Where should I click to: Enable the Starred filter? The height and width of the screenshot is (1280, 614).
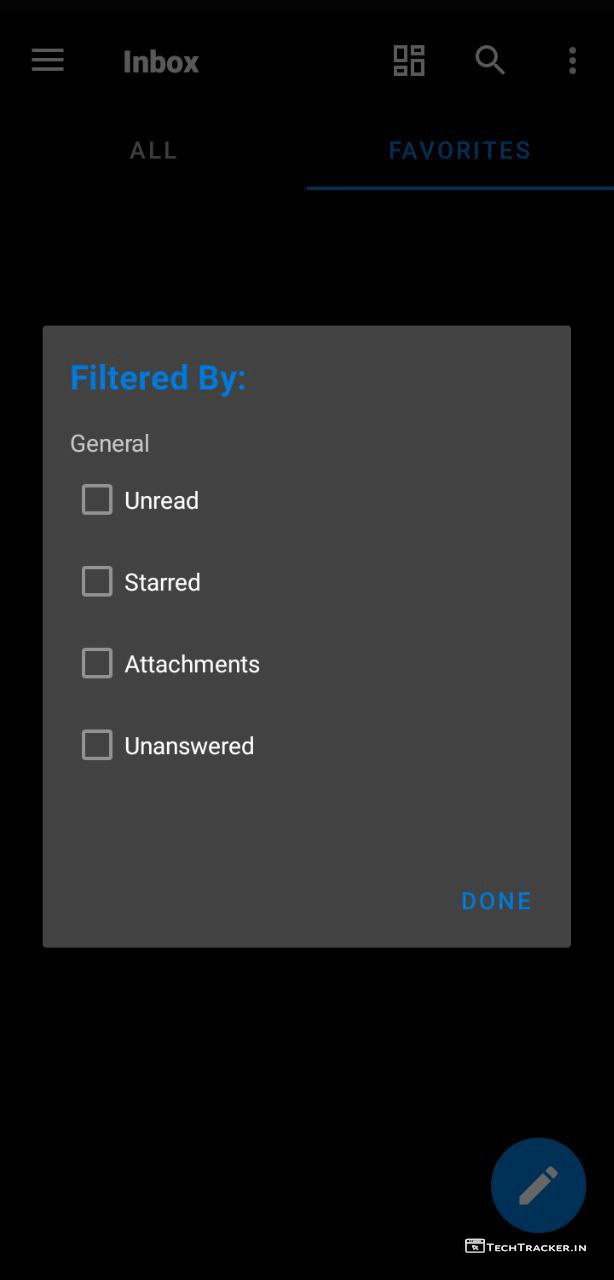(97, 582)
